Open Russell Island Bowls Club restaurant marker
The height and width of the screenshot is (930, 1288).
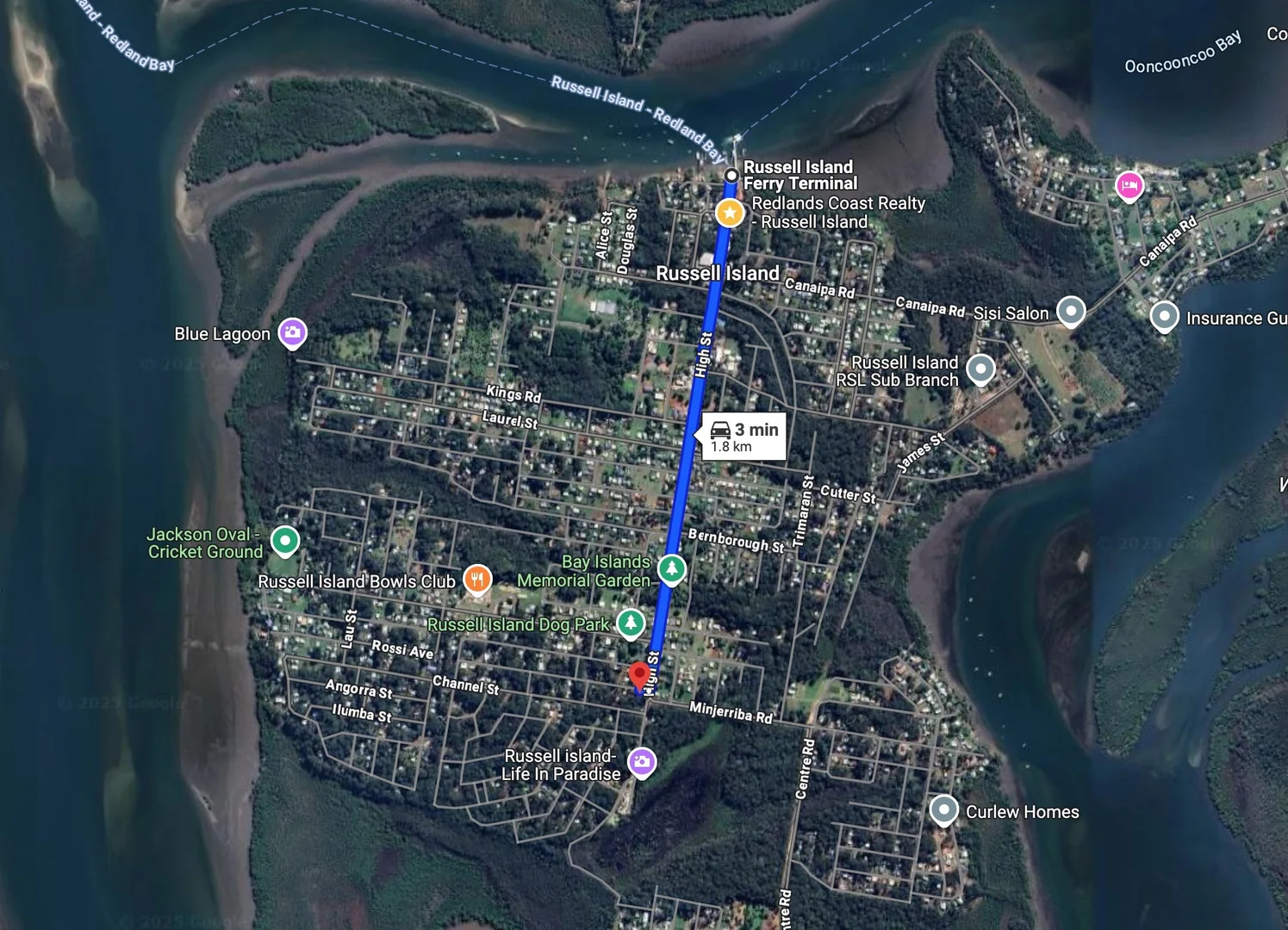[477, 579]
